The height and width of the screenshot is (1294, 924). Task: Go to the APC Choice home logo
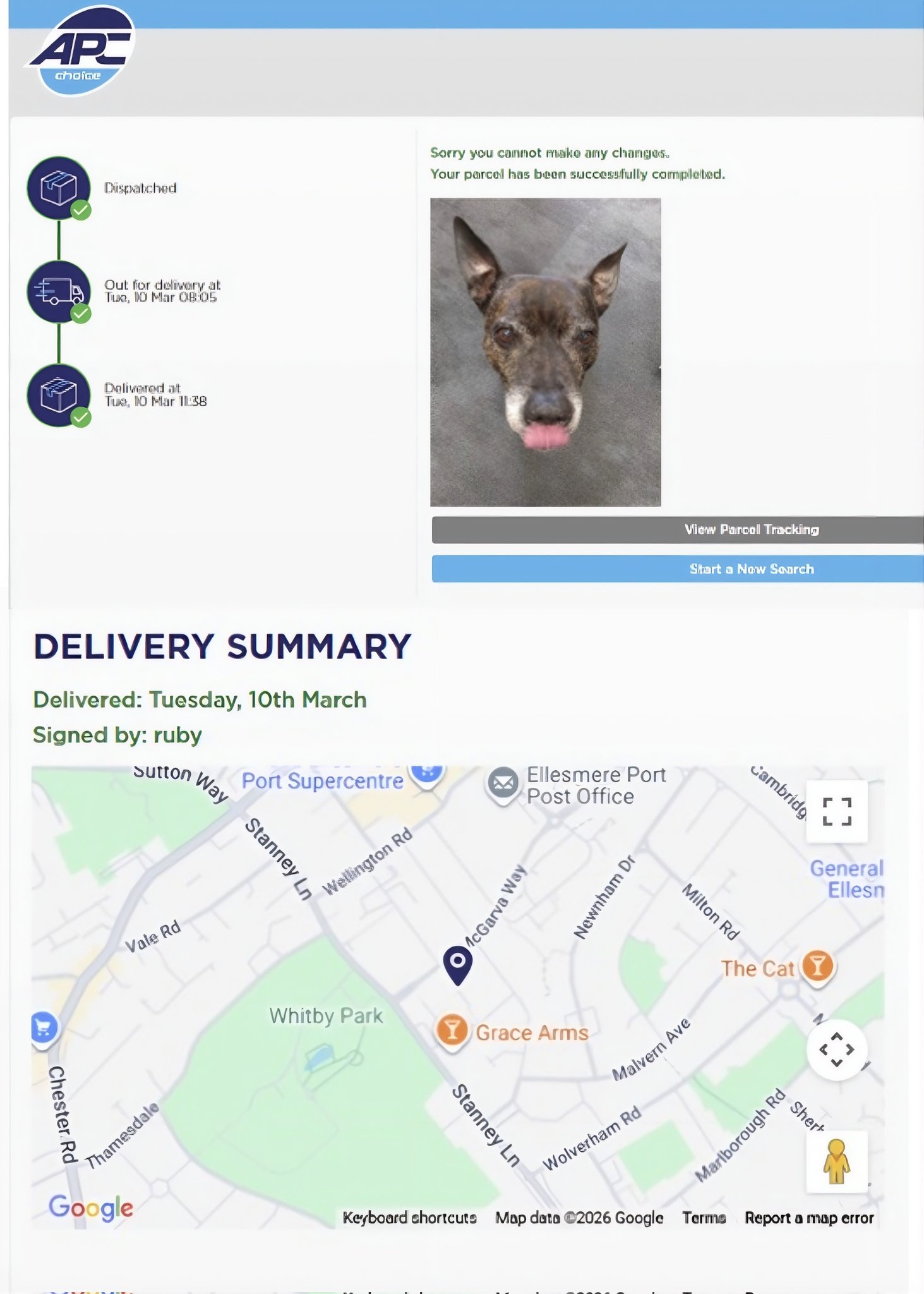[x=80, y=51]
